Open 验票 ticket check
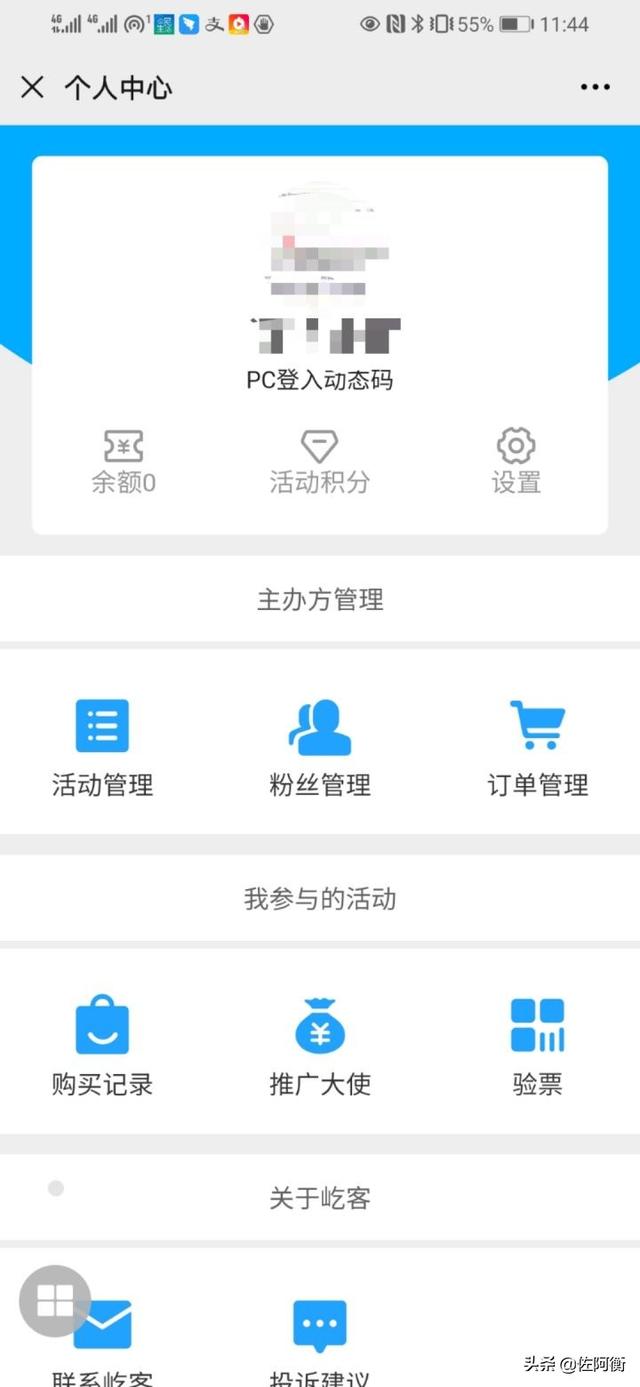Image resolution: width=640 pixels, height=1387 pixels. click(538, 1046)
